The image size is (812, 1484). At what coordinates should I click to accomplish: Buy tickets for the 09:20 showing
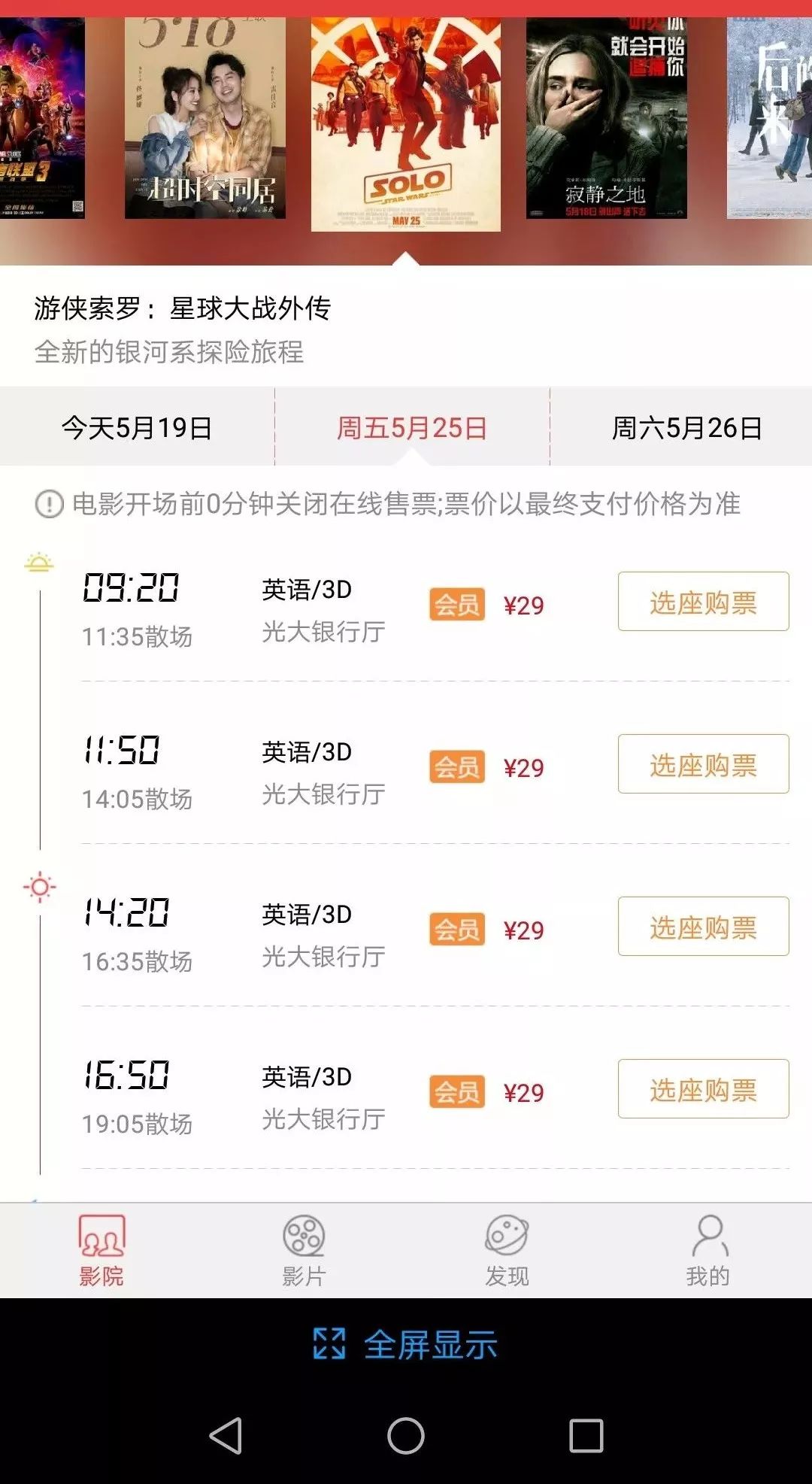703,602
